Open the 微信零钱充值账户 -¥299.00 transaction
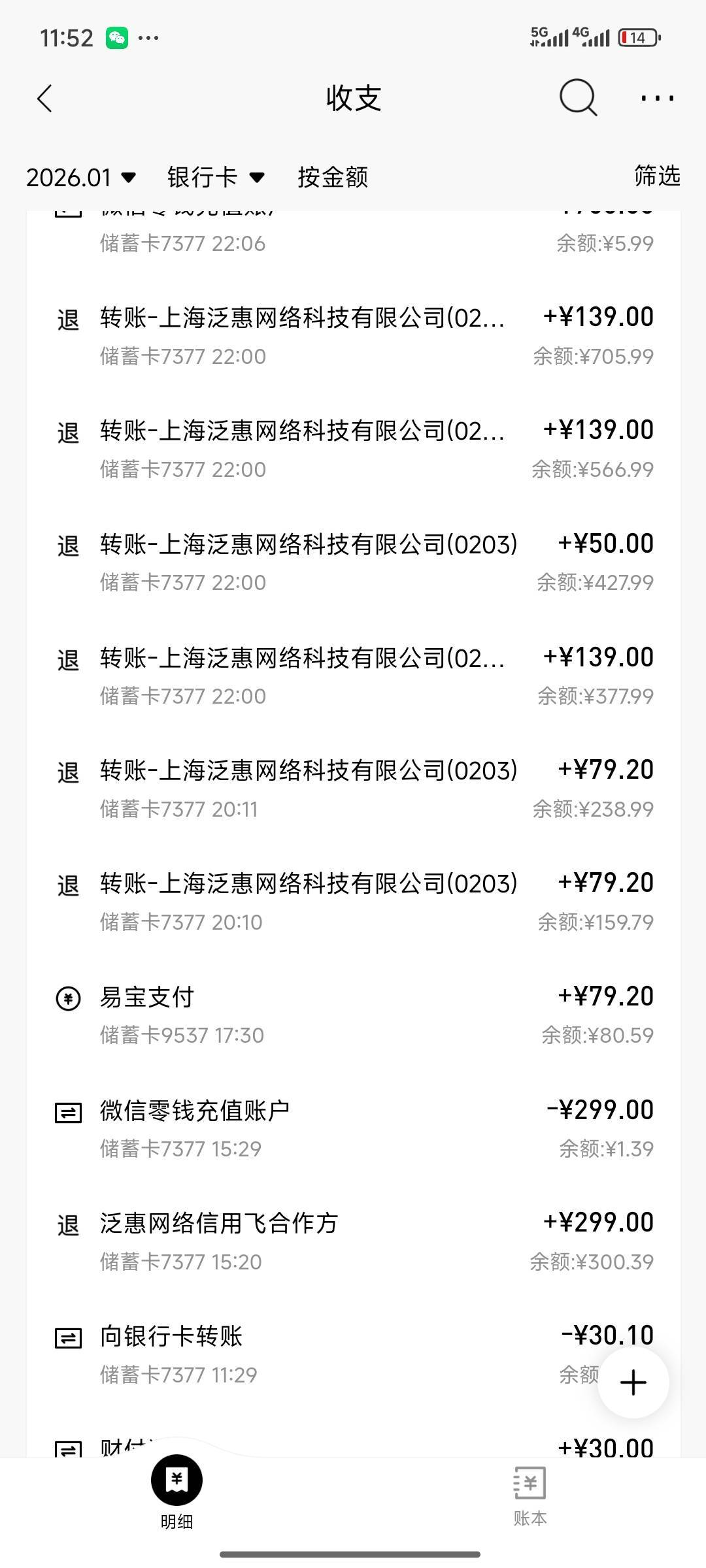 (353, 1128)
